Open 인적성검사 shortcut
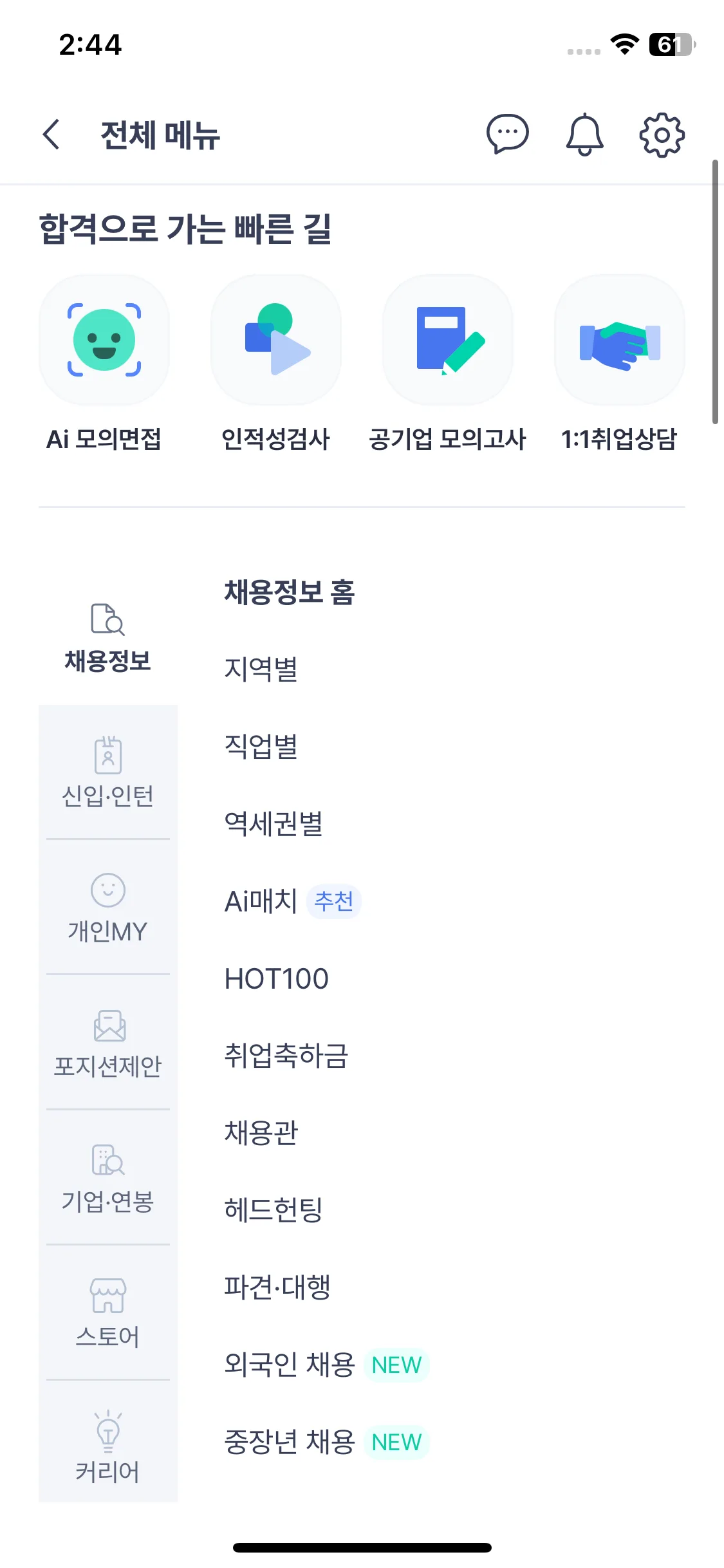 [275, 341]
